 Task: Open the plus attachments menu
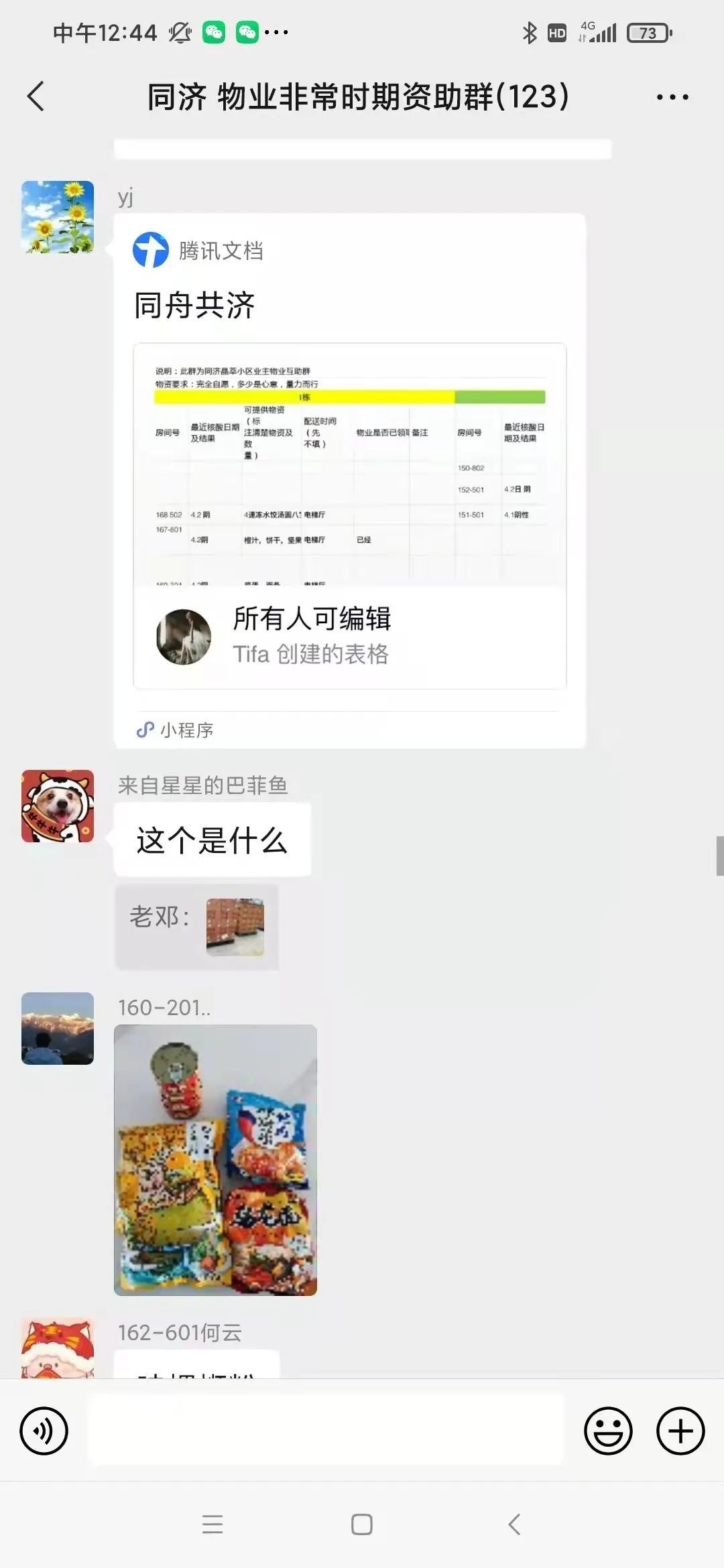(680, 1431)
